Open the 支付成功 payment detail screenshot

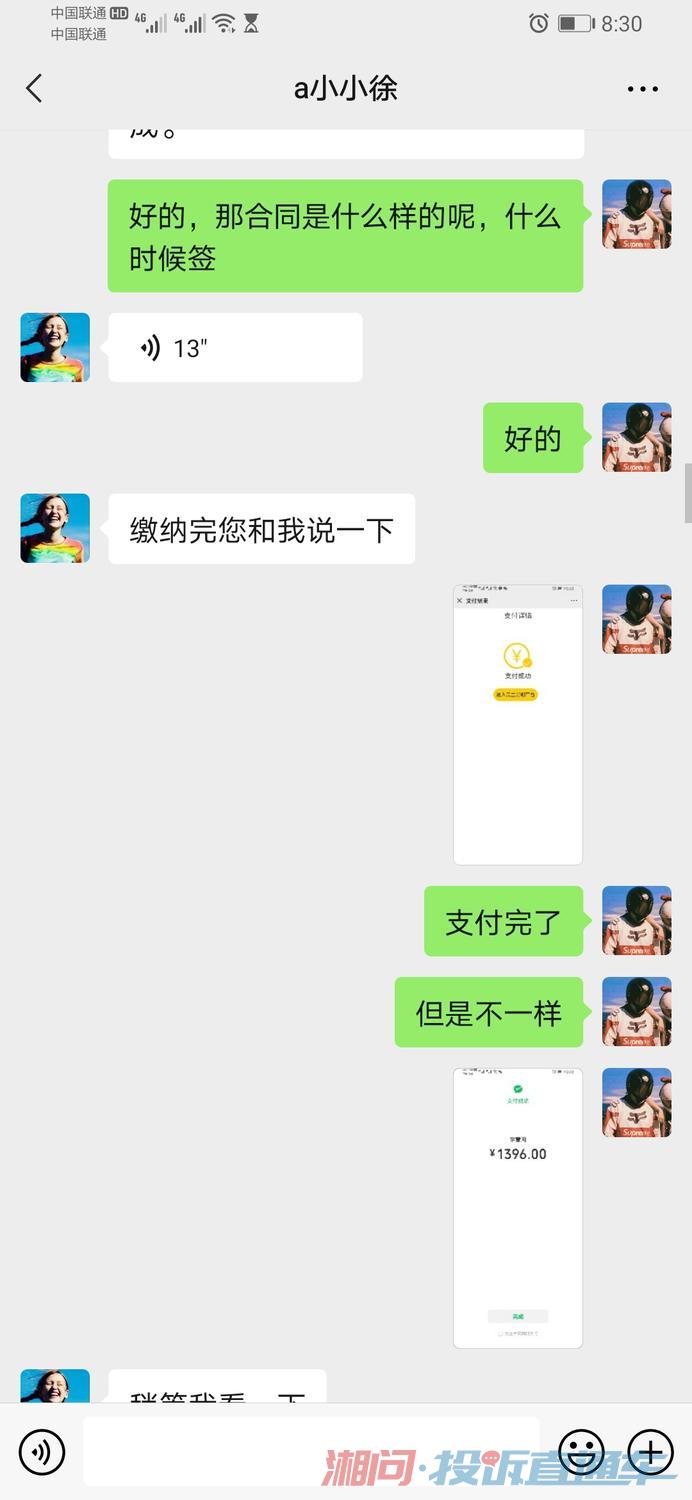517,724
